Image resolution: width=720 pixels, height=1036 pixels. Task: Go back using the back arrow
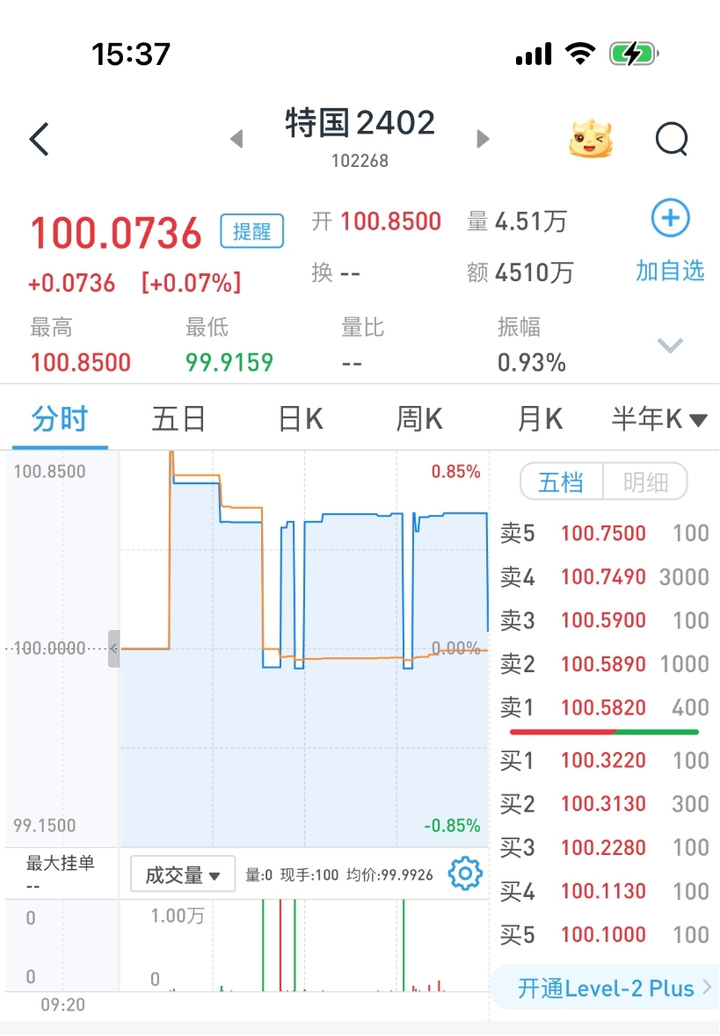click(x=39, y=139)
